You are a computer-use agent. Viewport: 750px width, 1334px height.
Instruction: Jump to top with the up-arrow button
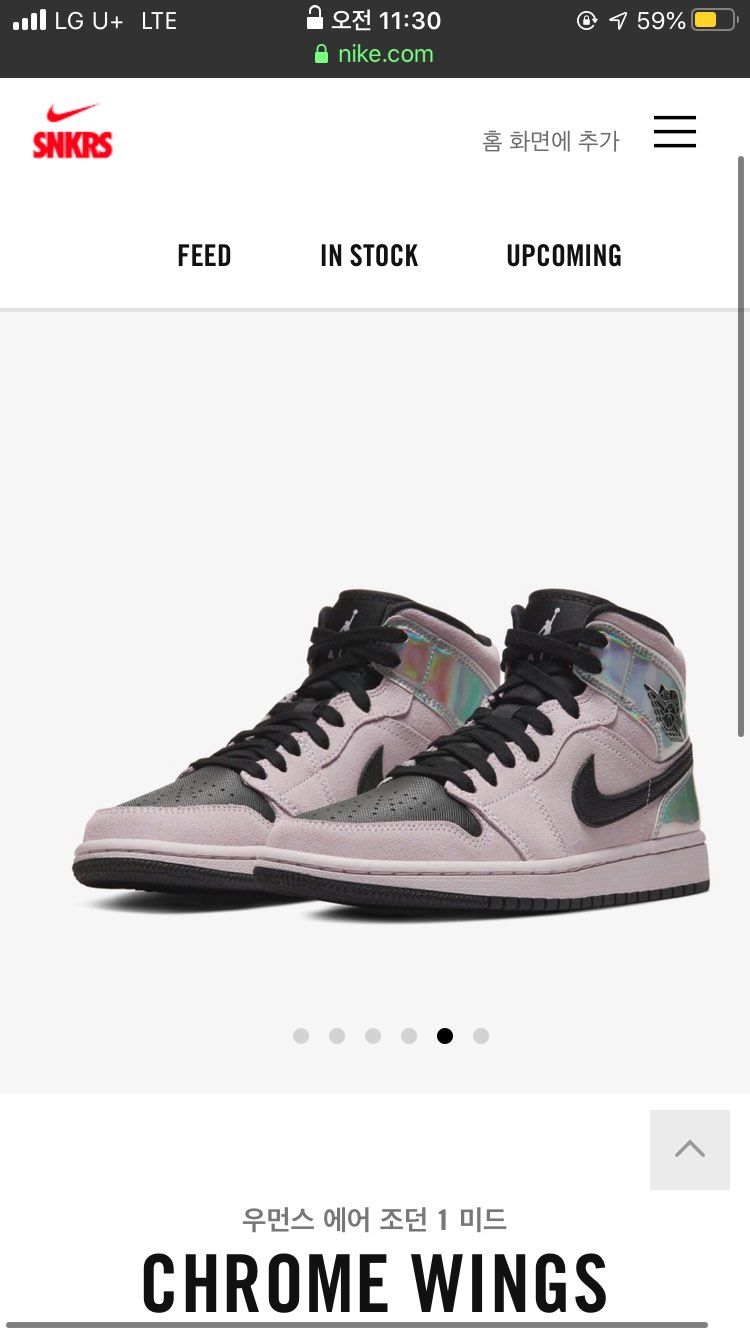[x=690, y=1149]
